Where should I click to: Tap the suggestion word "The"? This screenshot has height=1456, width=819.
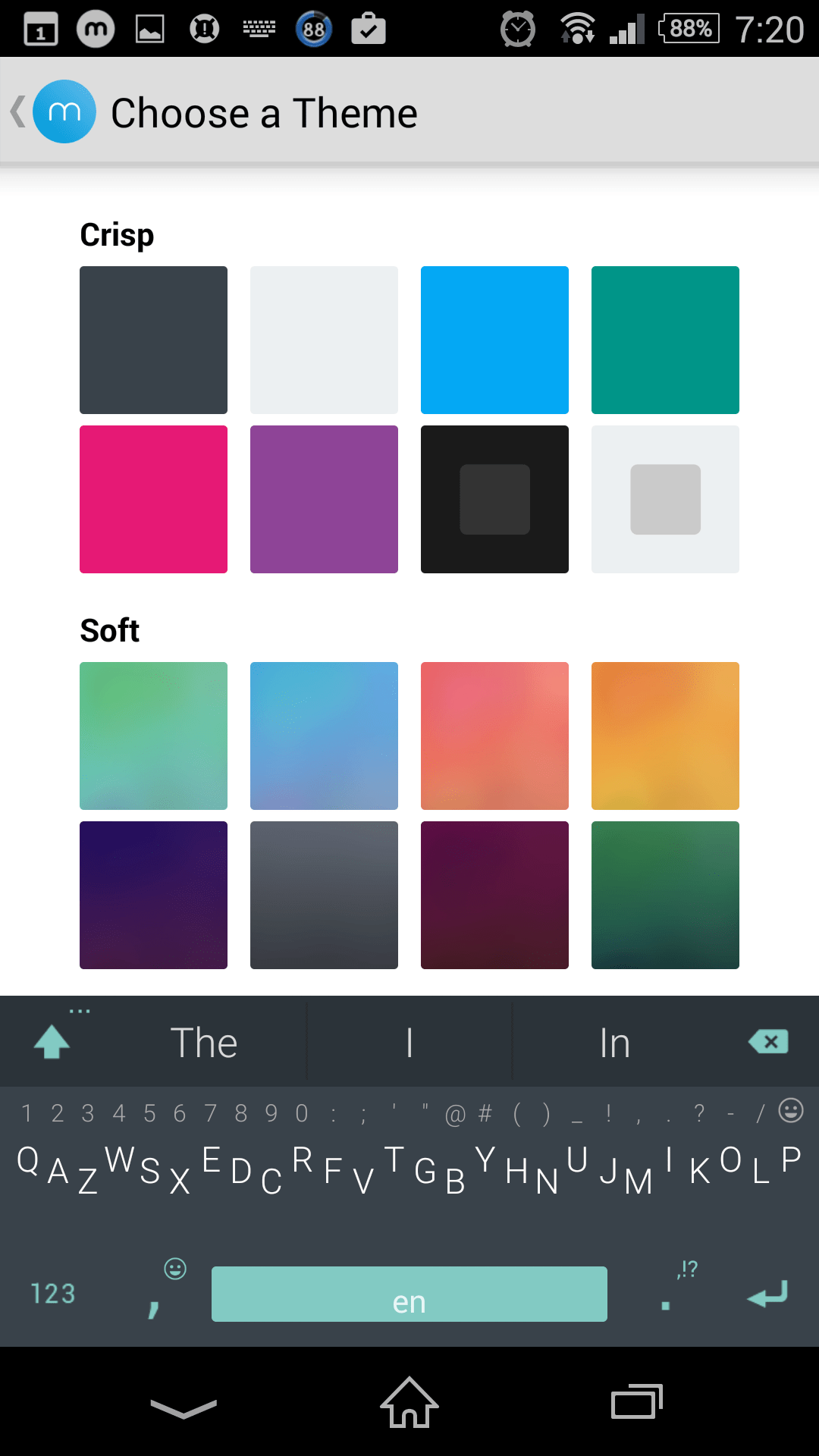(x=204, y=1043)
